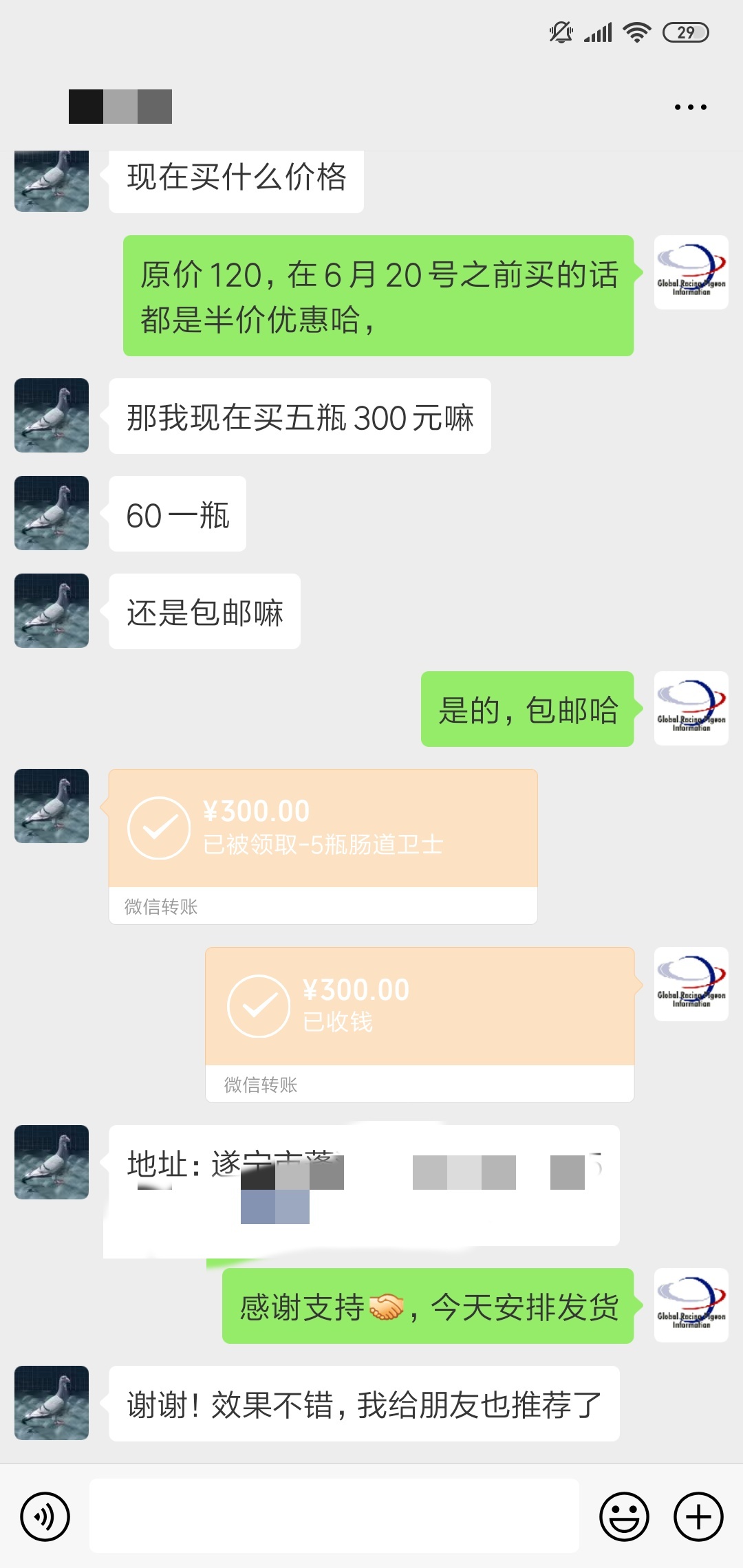Tap the message text input field
Screen dimensions: 743x1568
334,1516
